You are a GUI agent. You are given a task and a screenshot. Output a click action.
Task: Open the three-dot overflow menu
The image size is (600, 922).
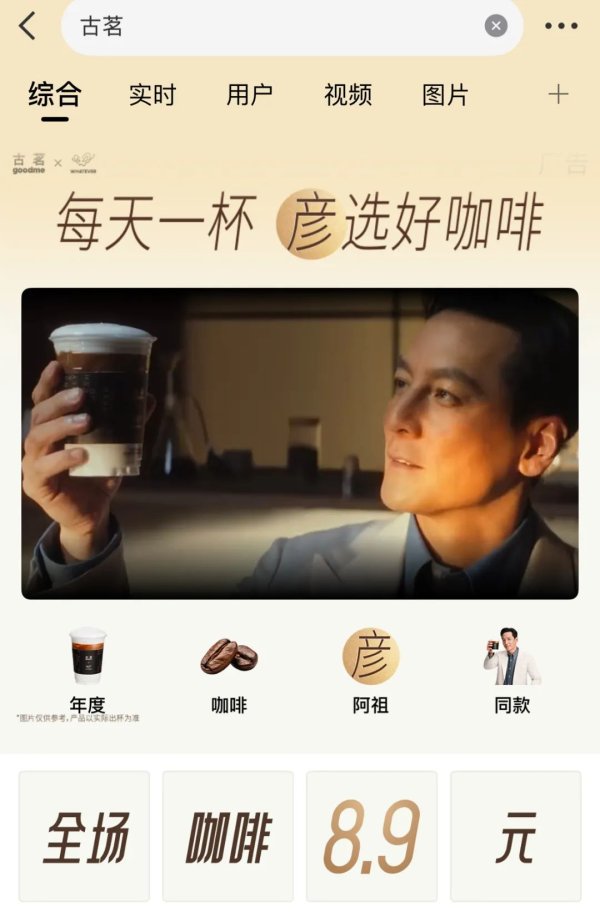pyautogui.click(x=561, y=27)
